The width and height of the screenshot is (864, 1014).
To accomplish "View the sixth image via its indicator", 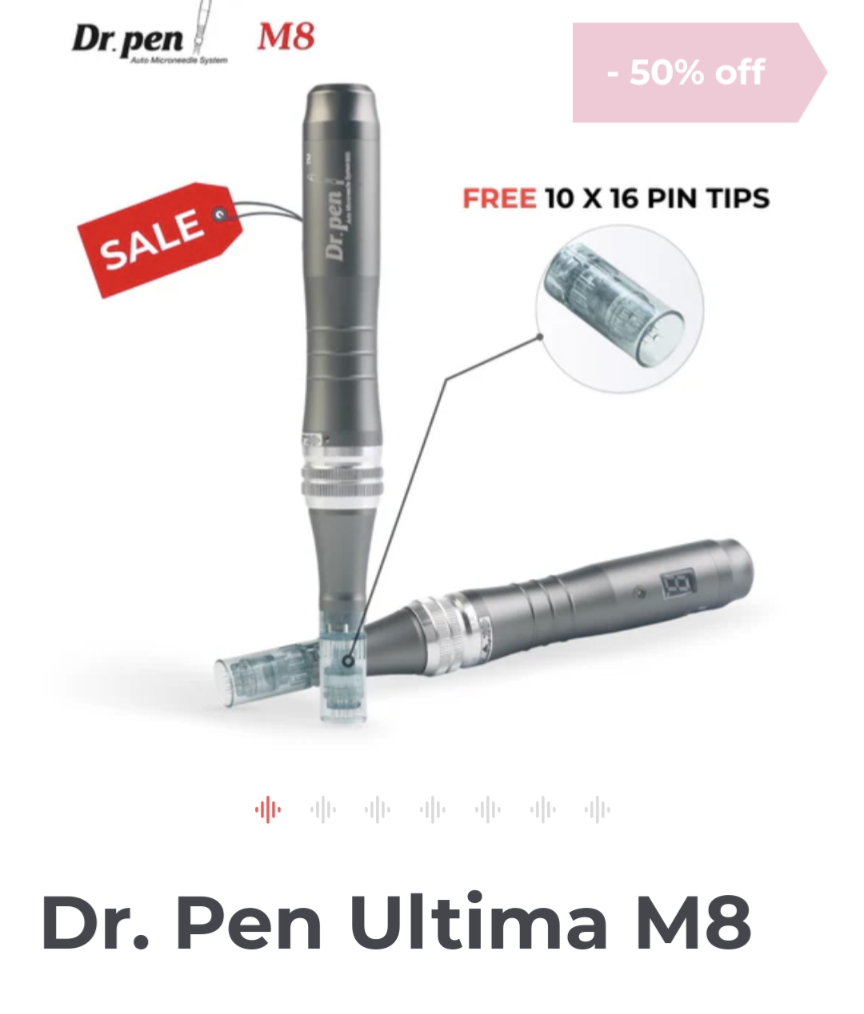I will pyautogui.click(x=543, y=809).
